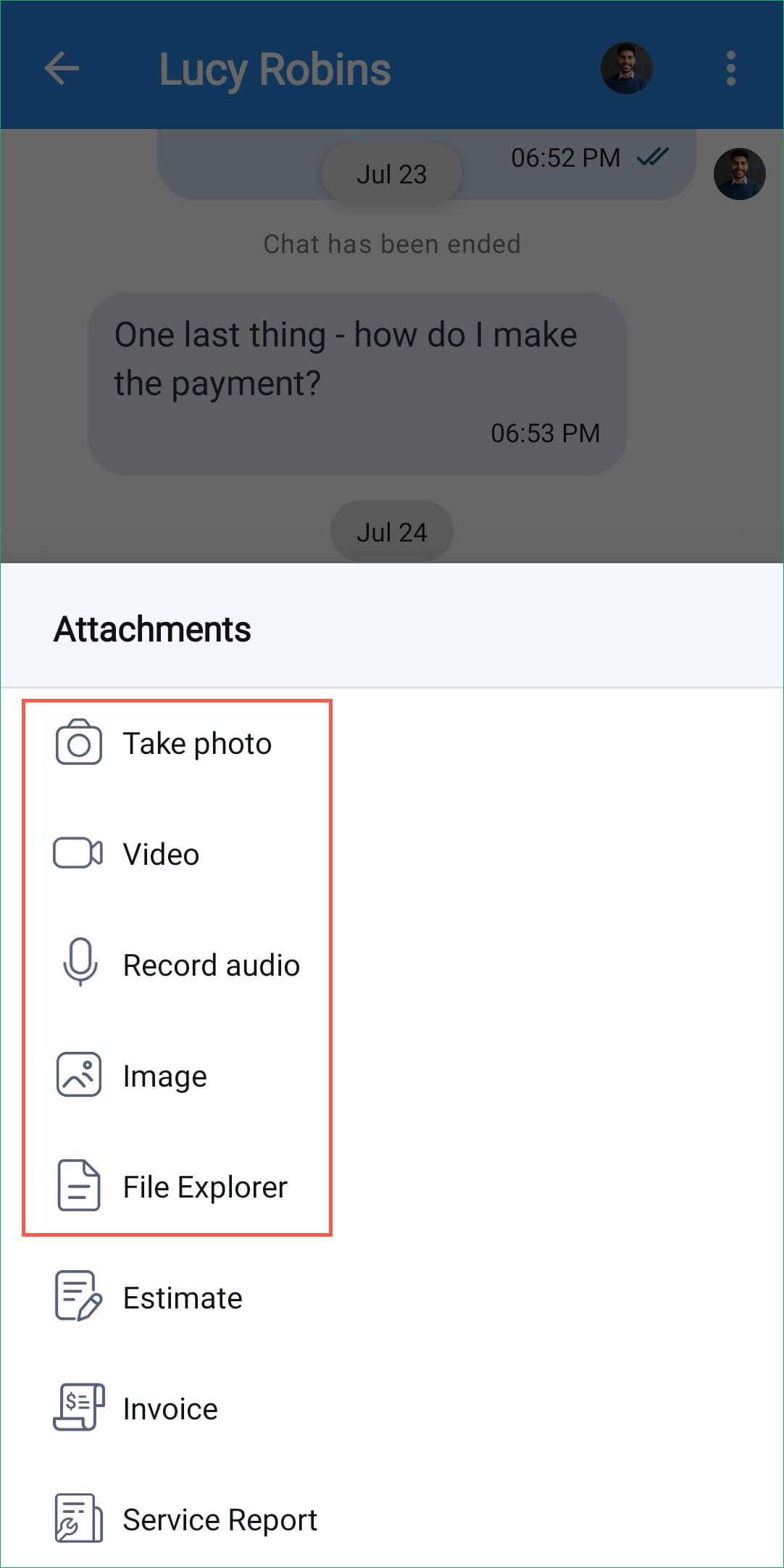784x1568 pixels.
Task: Go back using the header arrow
Action: (62, 69)
